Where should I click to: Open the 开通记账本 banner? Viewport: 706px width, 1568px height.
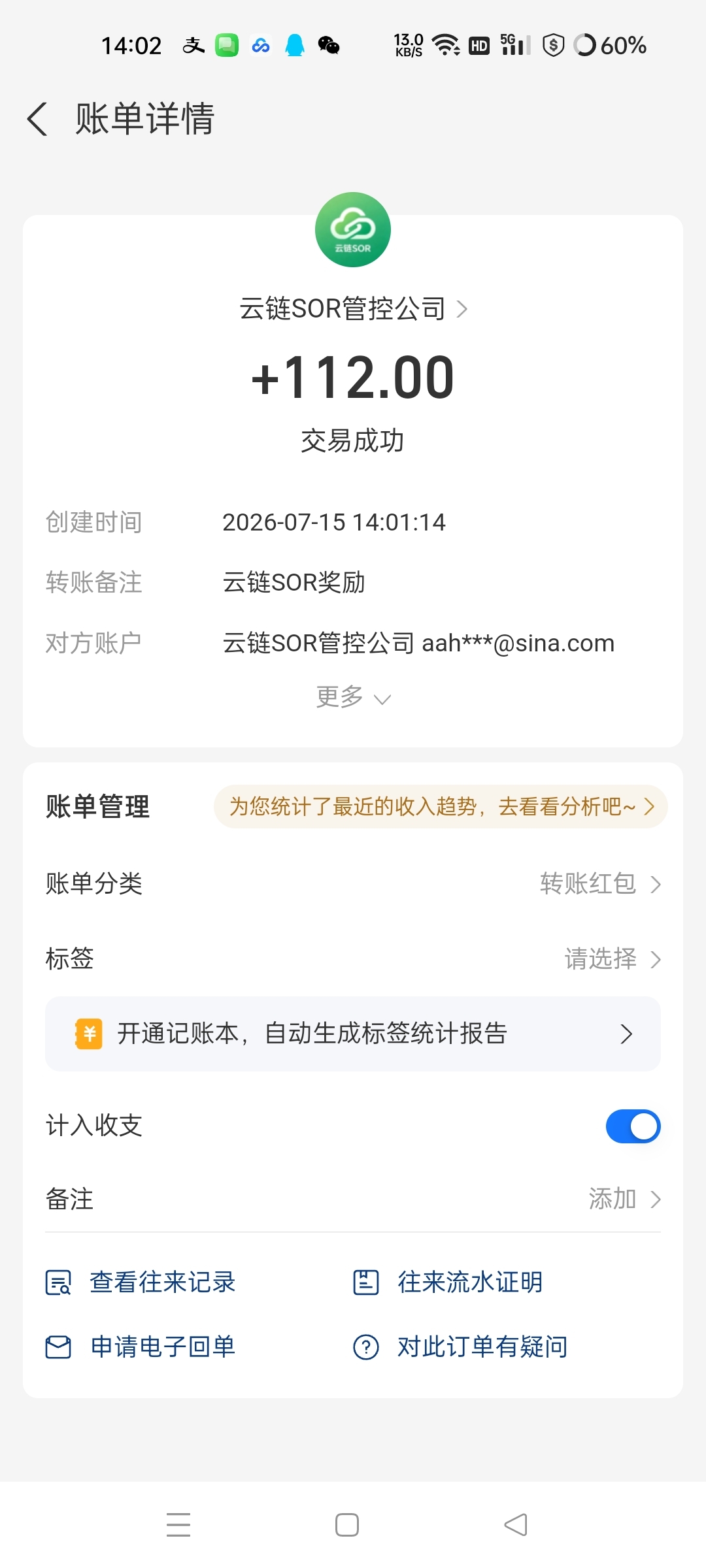353,1034
